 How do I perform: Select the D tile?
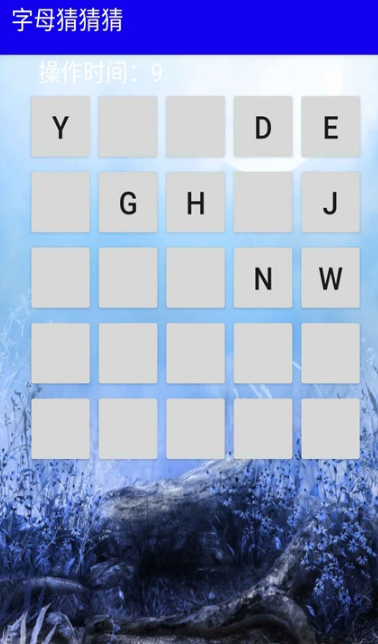pyautogui.click(x=263, y=126)
